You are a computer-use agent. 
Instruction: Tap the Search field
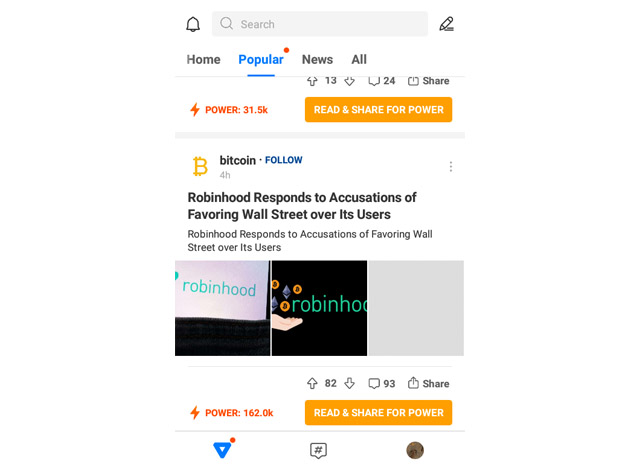(x=320, y=24)
